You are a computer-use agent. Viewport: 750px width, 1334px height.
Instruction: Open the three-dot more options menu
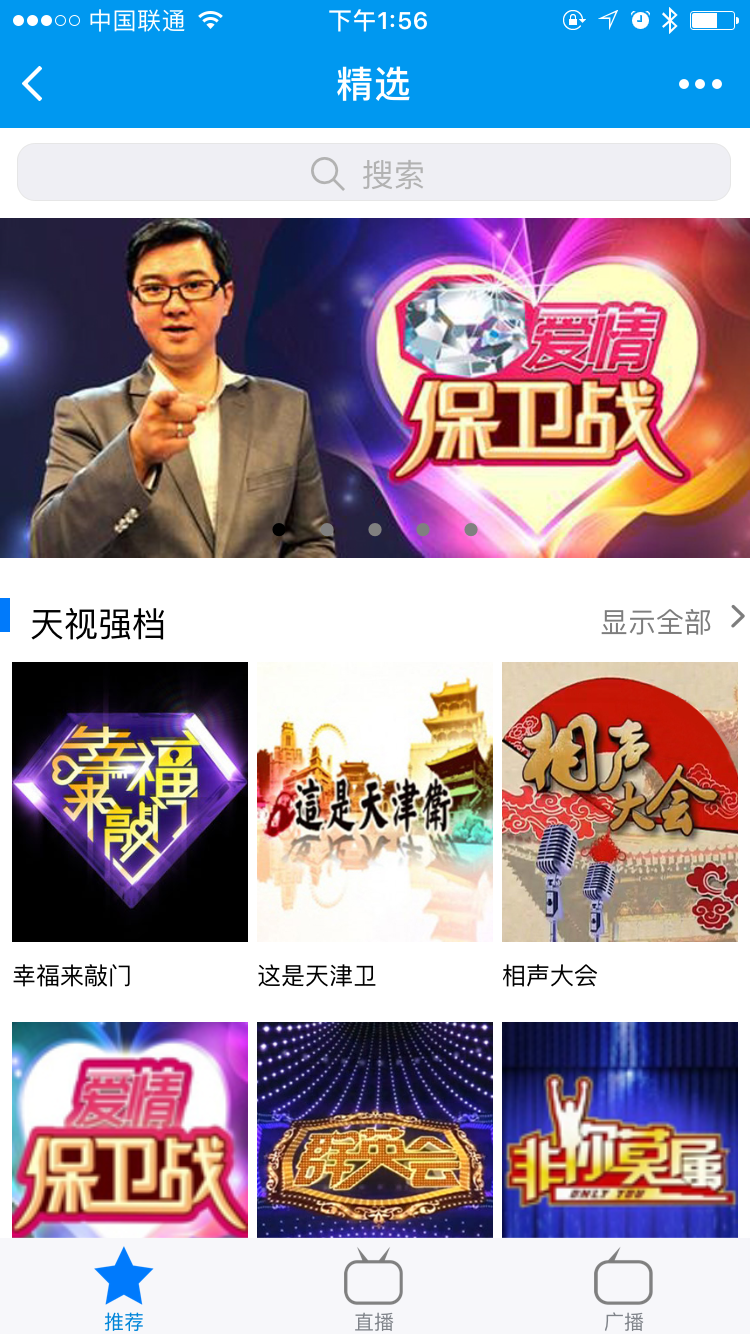pos(700,84)
